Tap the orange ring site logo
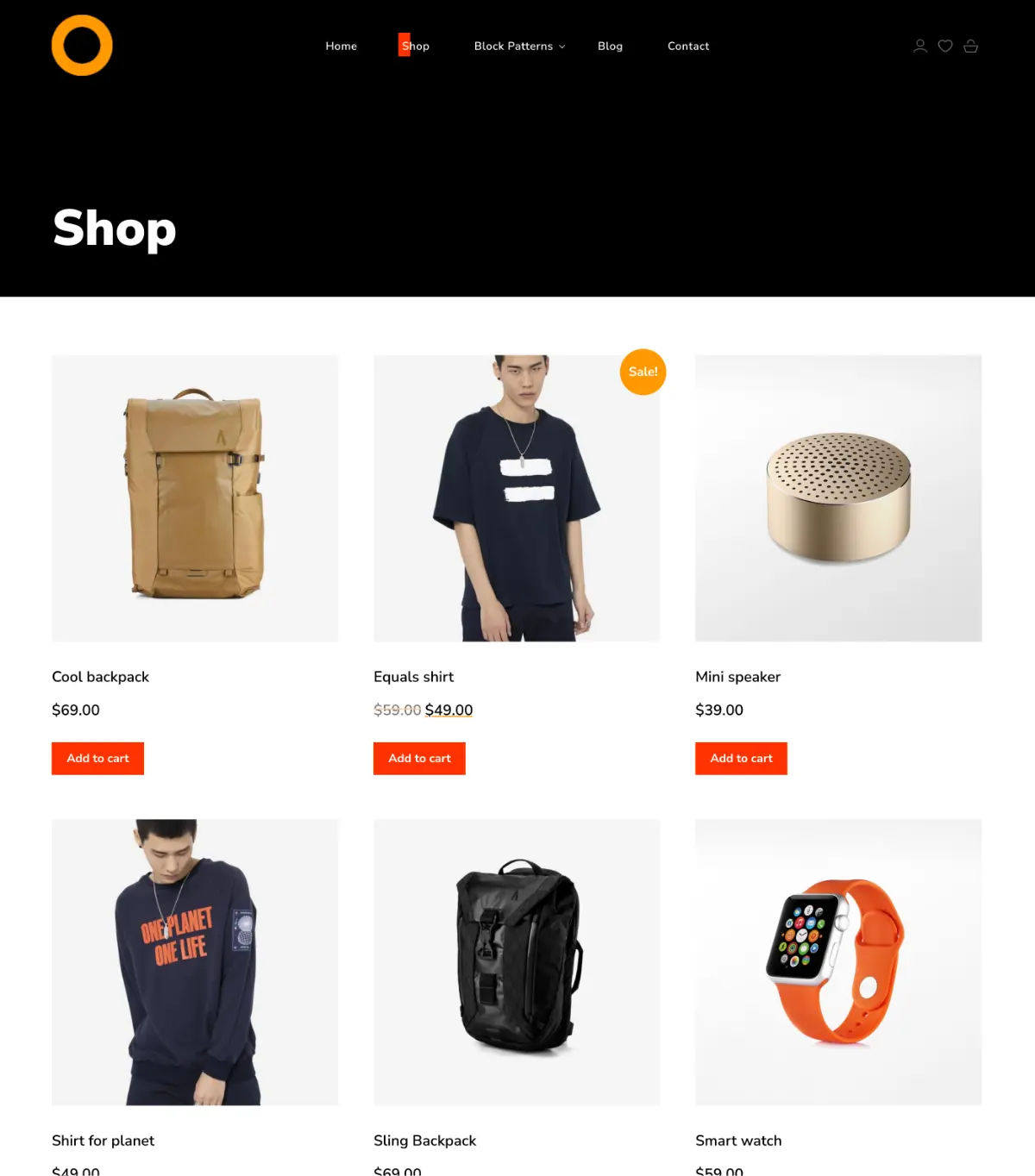The height and width of the screenshot is (1176, 1035). pos(82,45)
